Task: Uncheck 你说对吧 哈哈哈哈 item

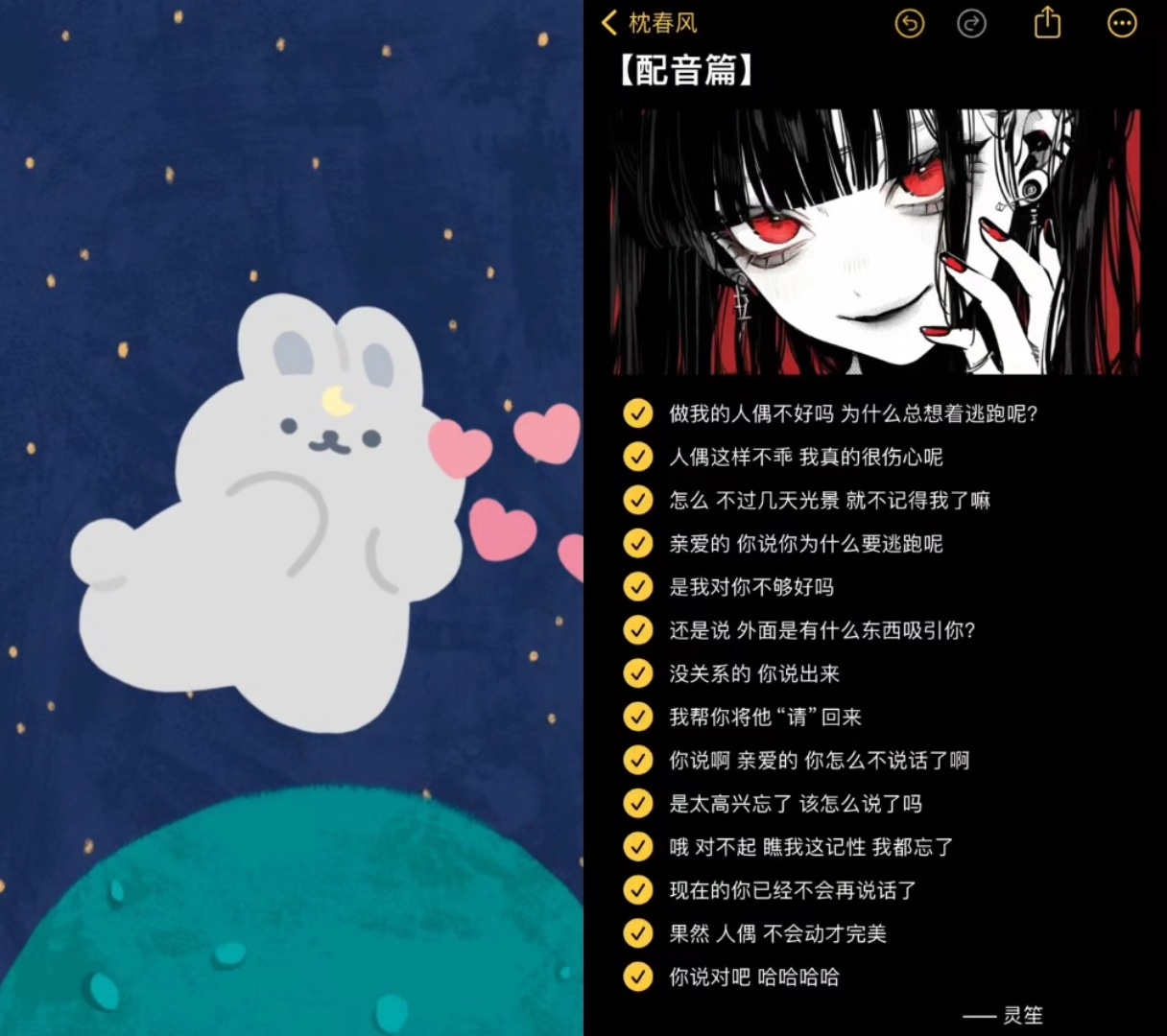Action: point(638,977)
